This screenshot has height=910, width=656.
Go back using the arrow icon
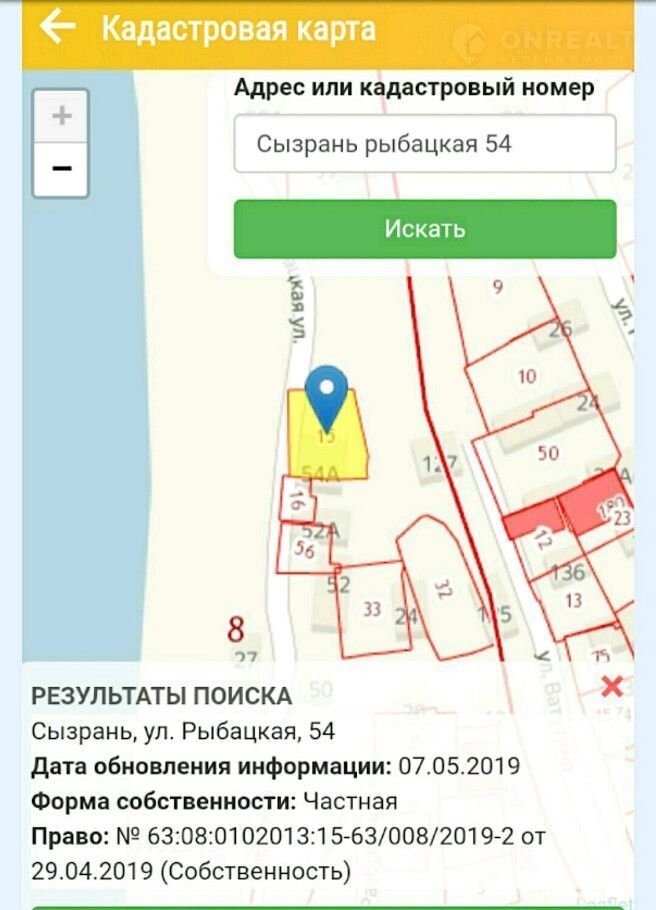click(57, 27)
